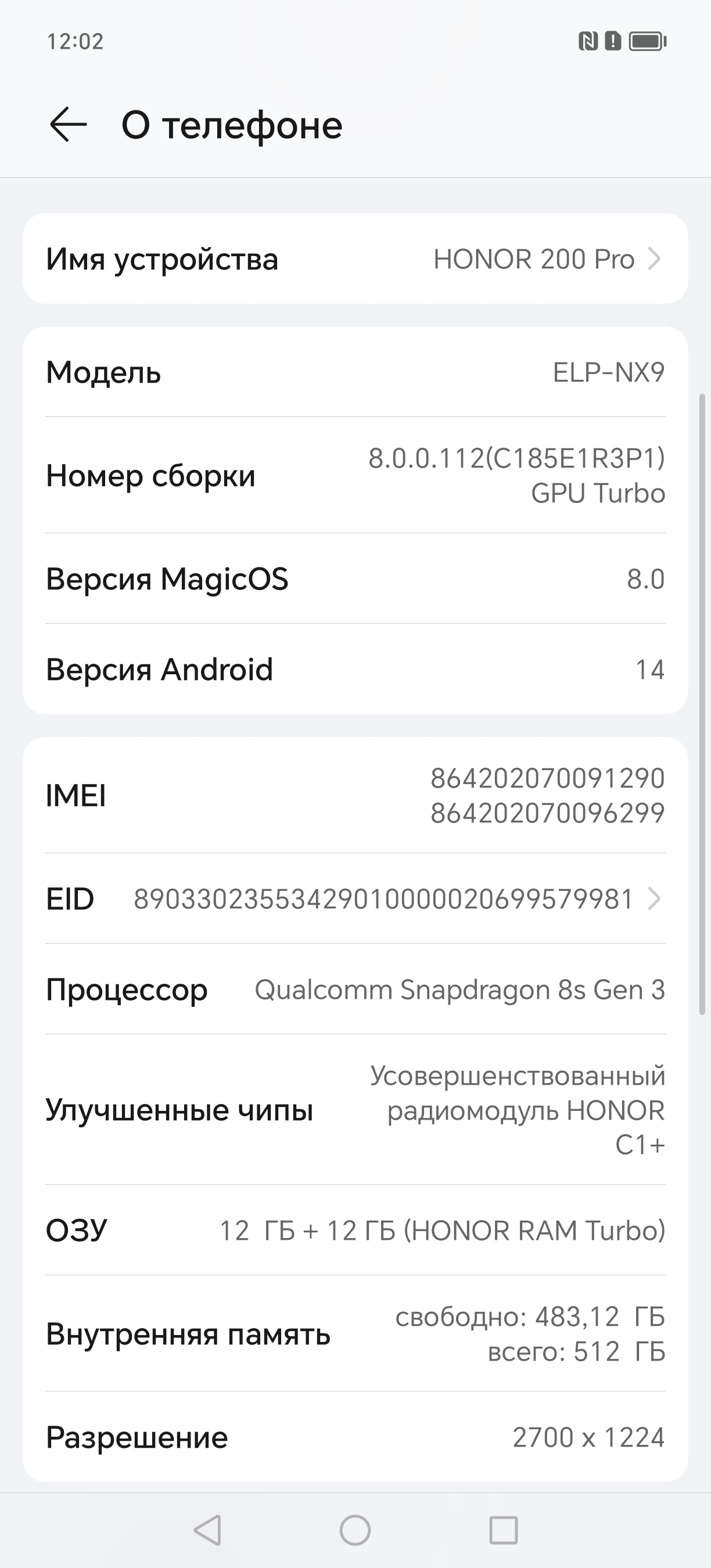Go back from the О телефоне screen
Viewport: 711px width, 1568px height.
[68, 125]
